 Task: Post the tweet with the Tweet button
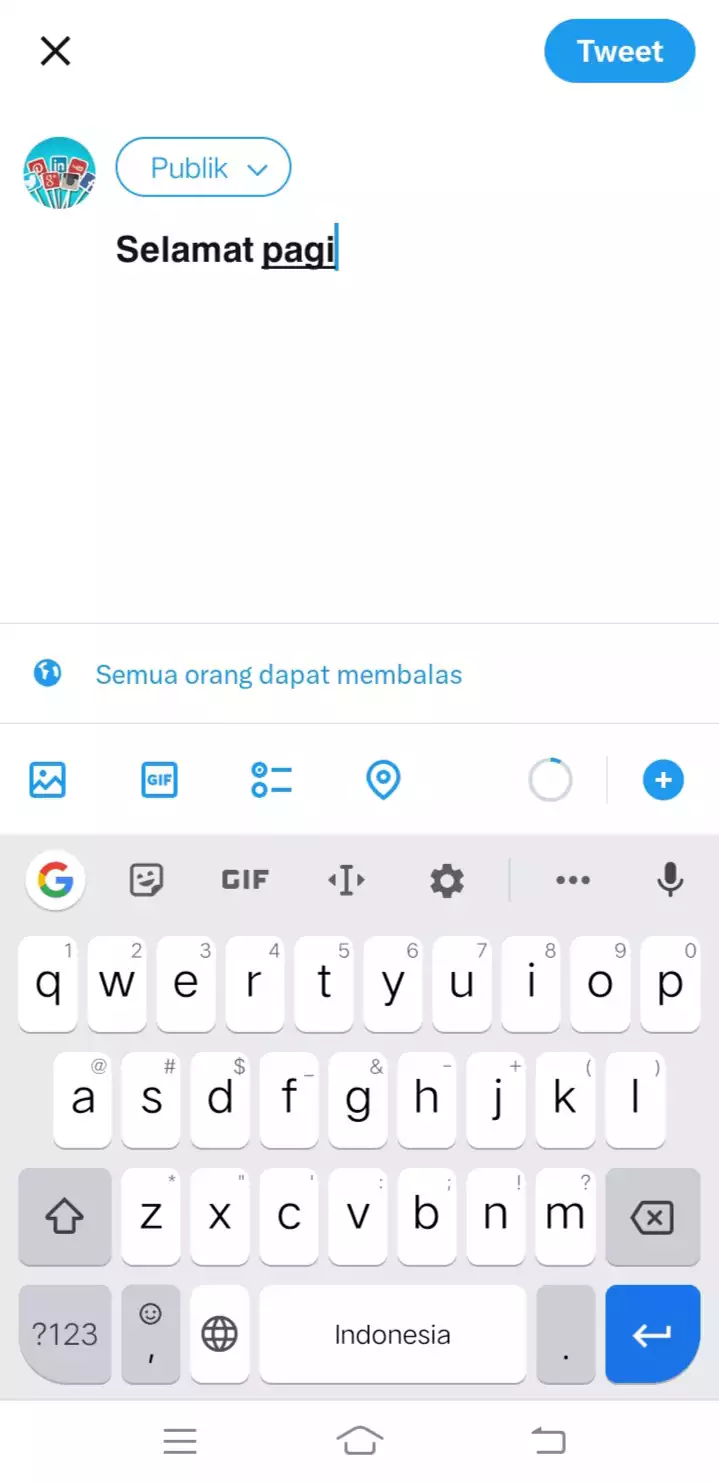coord(619,51)
